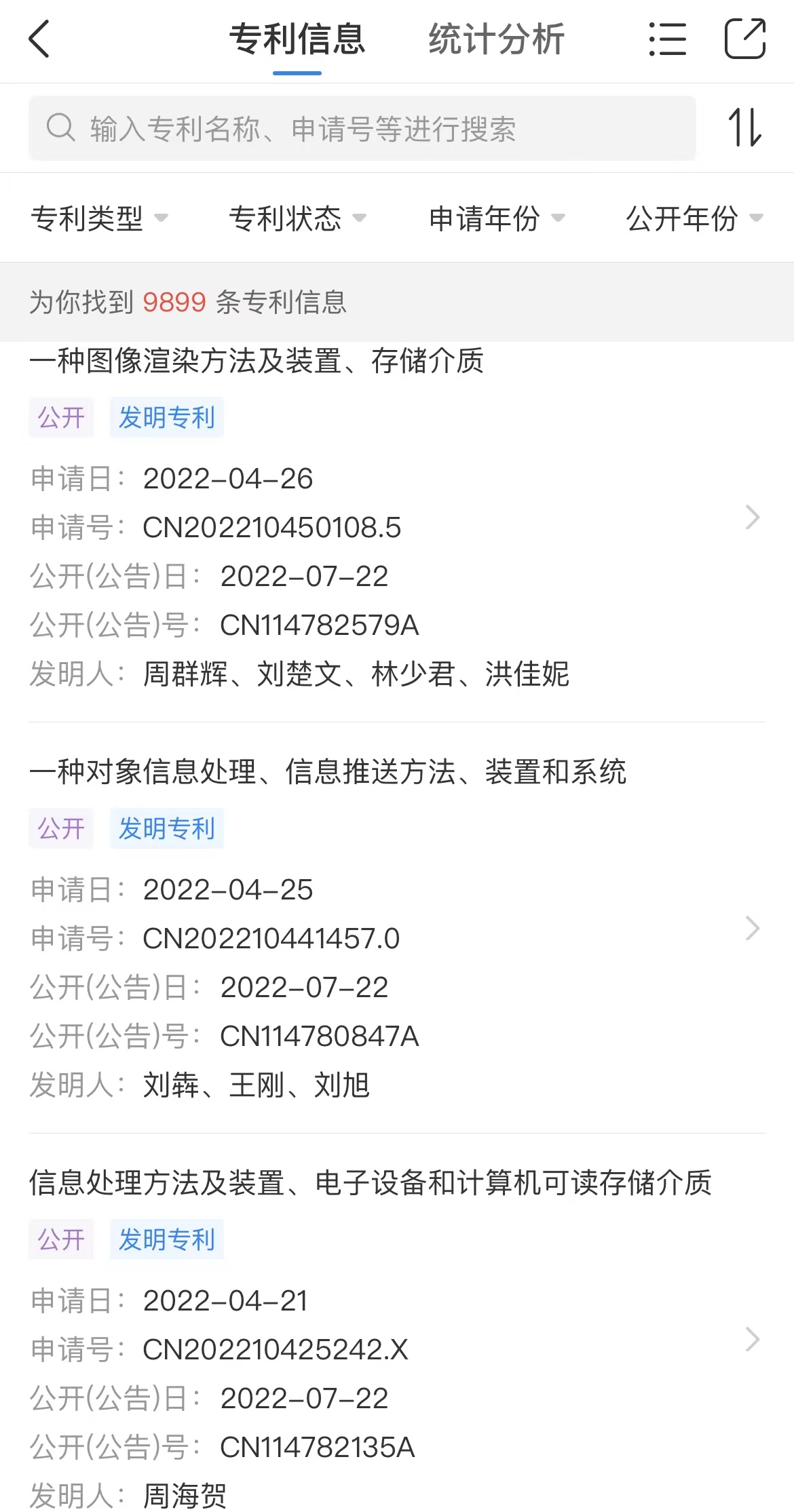Switch to the 统计分析 tab

(x=496, y=39)
